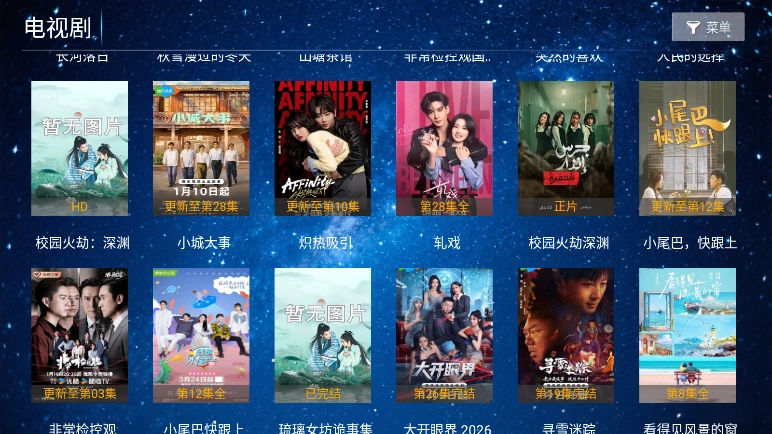Open 小尾巴，快跟上 updated to episode 12
The image size is (772, 434).
pos(687,148)
